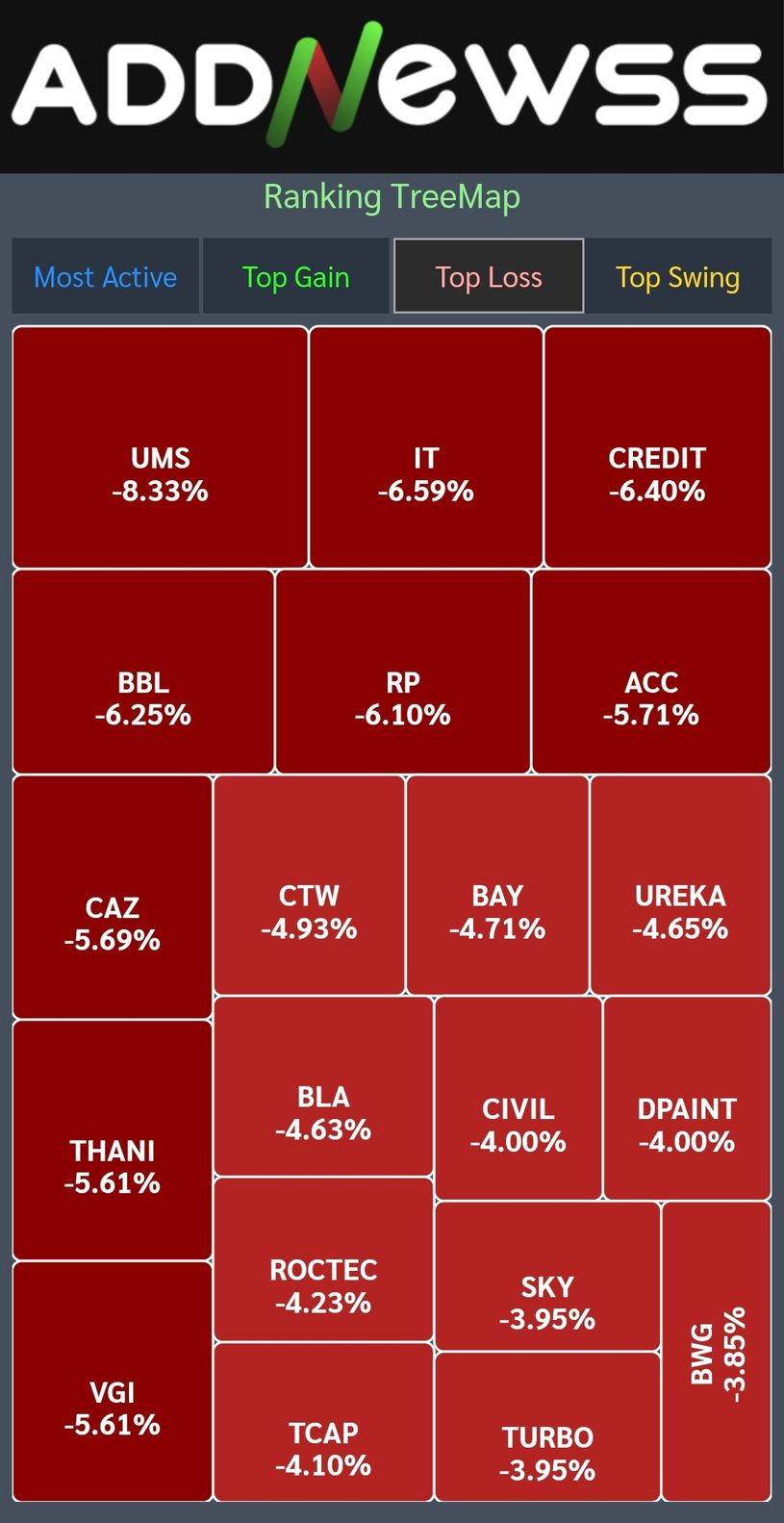
Task: Tap the ACC -5.71% tile
Action: pos(651,672)
